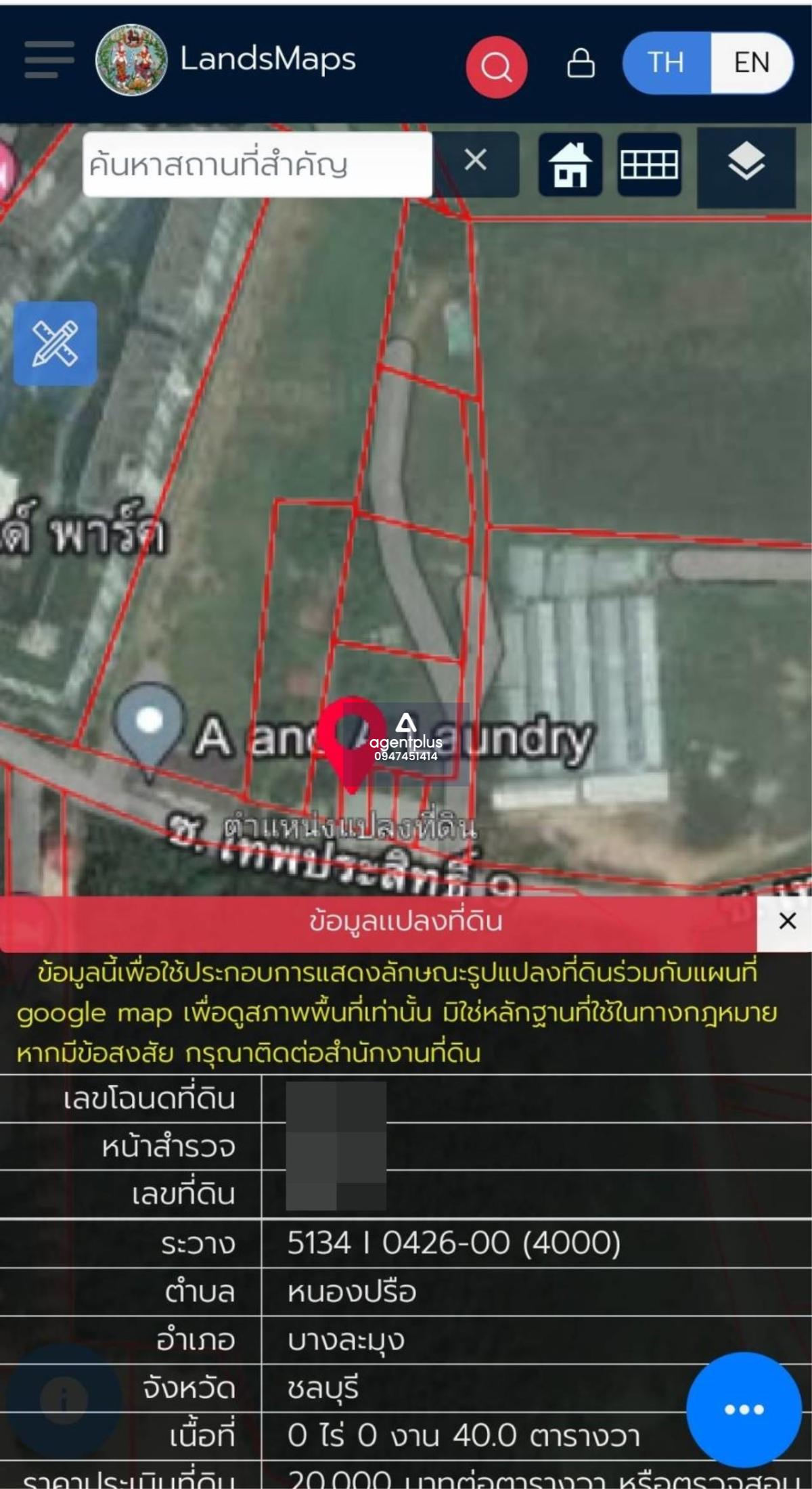Viewport: 812px width, 1489px height.
Task: Switch language to TH
Action: (x=667, y=63)
